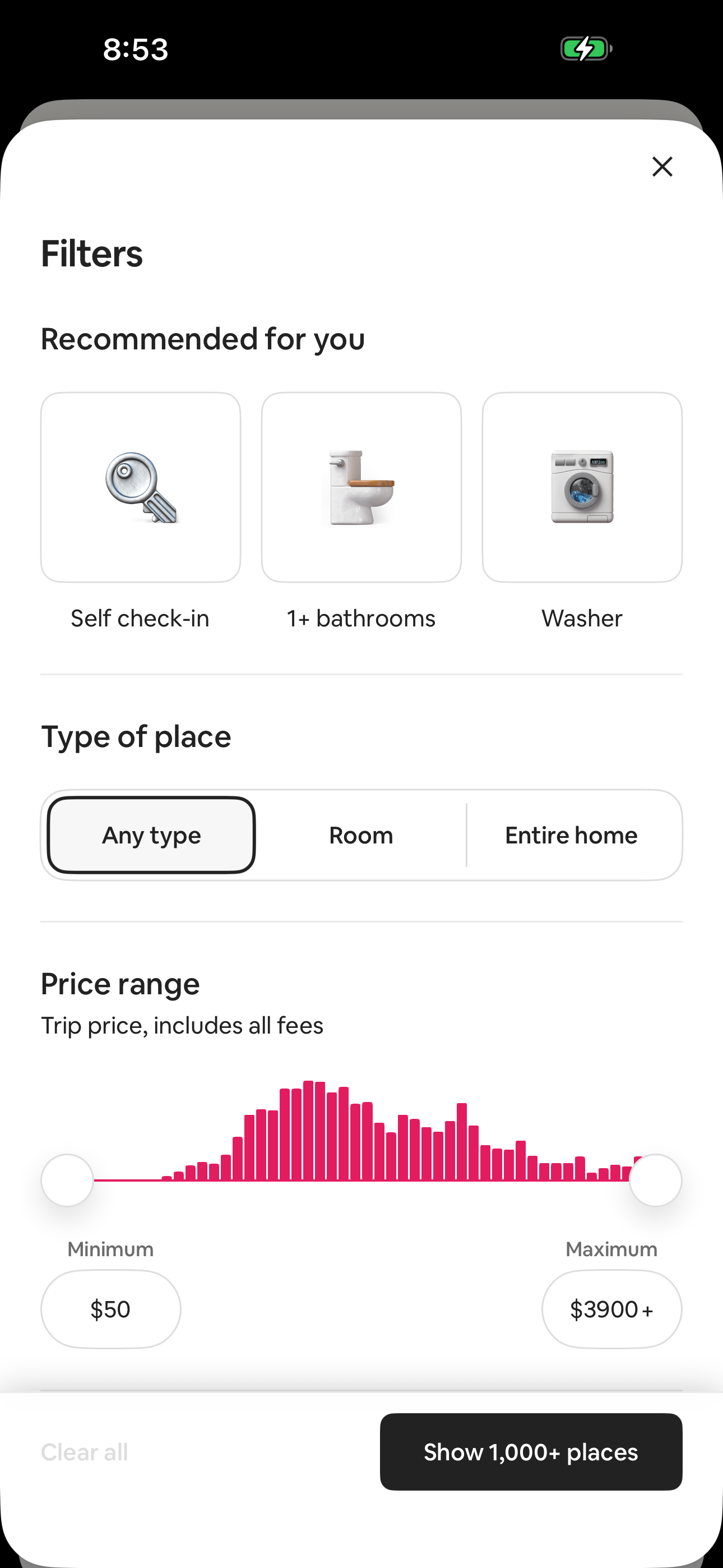Edit the Maximum price field

(611, 1309)
